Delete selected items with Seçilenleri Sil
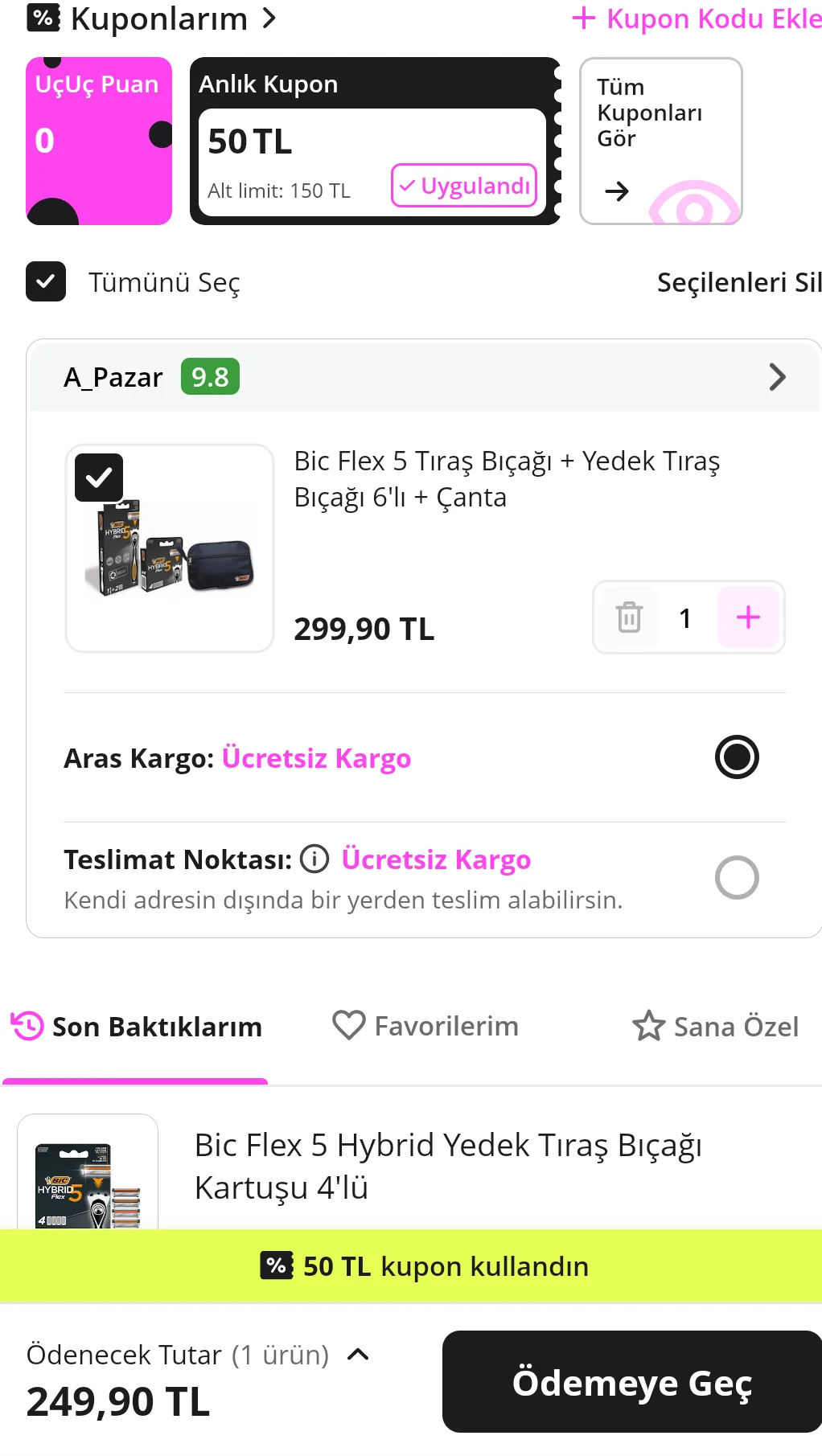 tap(738, 282)
